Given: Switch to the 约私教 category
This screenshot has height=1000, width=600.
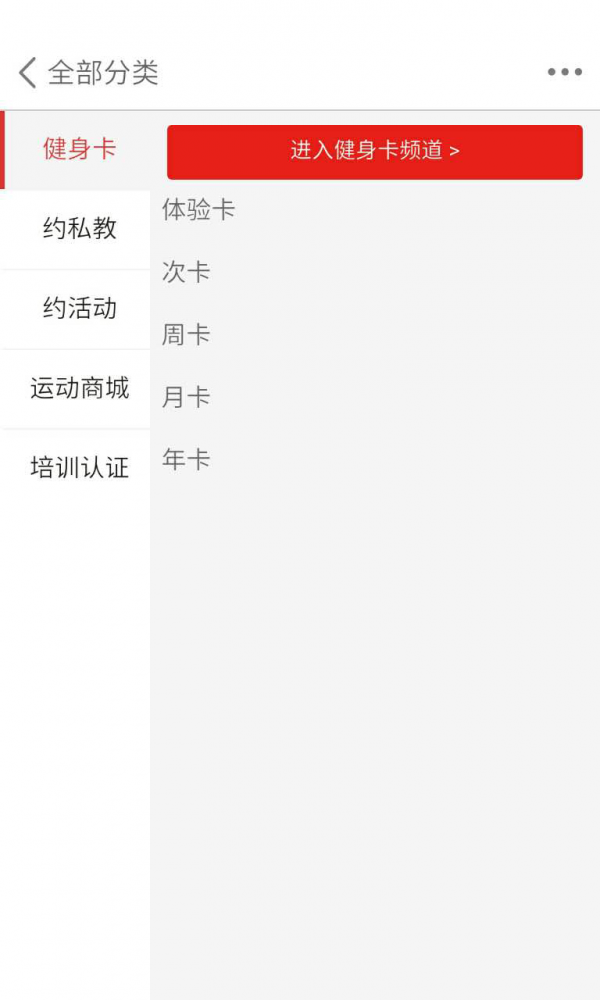Looking at the screenshot, I should [x=78, y=229].
